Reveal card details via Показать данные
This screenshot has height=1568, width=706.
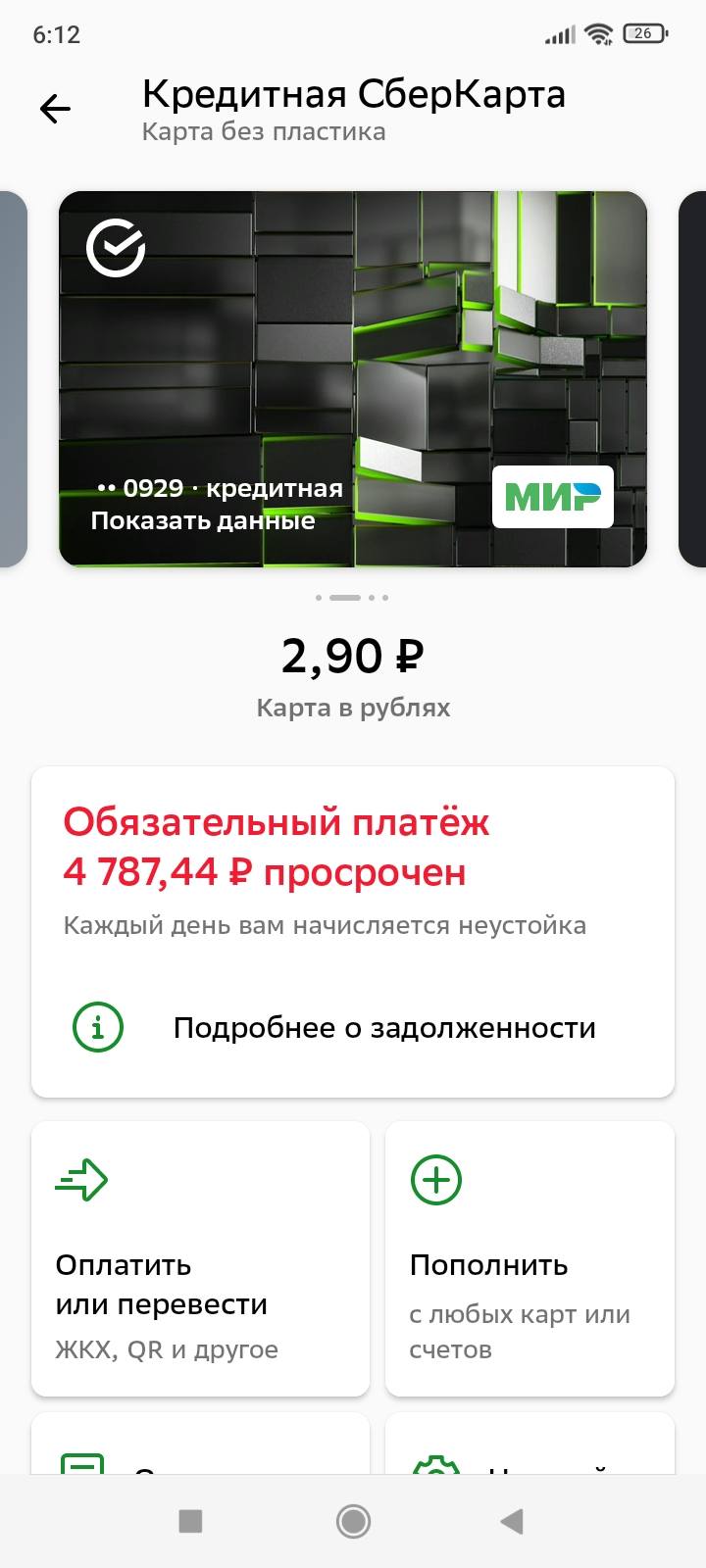pyautogui.click(x=203, y=520)
